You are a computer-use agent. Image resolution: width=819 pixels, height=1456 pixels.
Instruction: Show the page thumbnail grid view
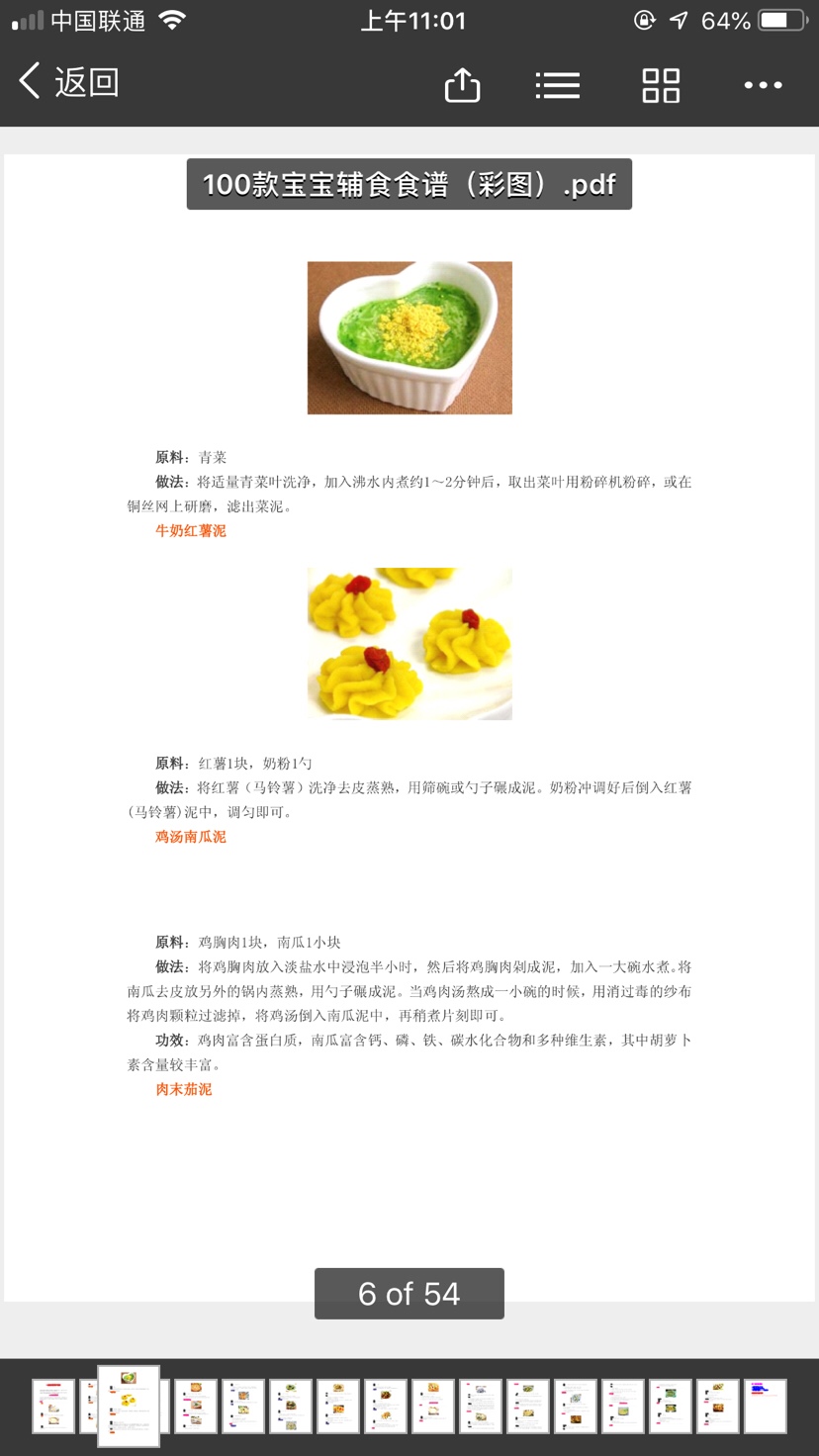(661, 85)
